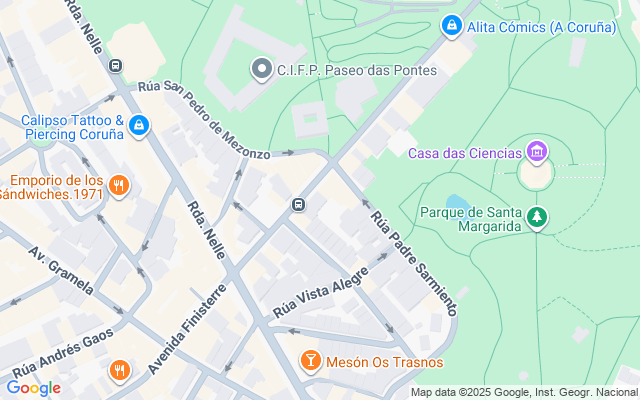Open Emporio de los Sándwiches.1971 restaurant pin

119,186
